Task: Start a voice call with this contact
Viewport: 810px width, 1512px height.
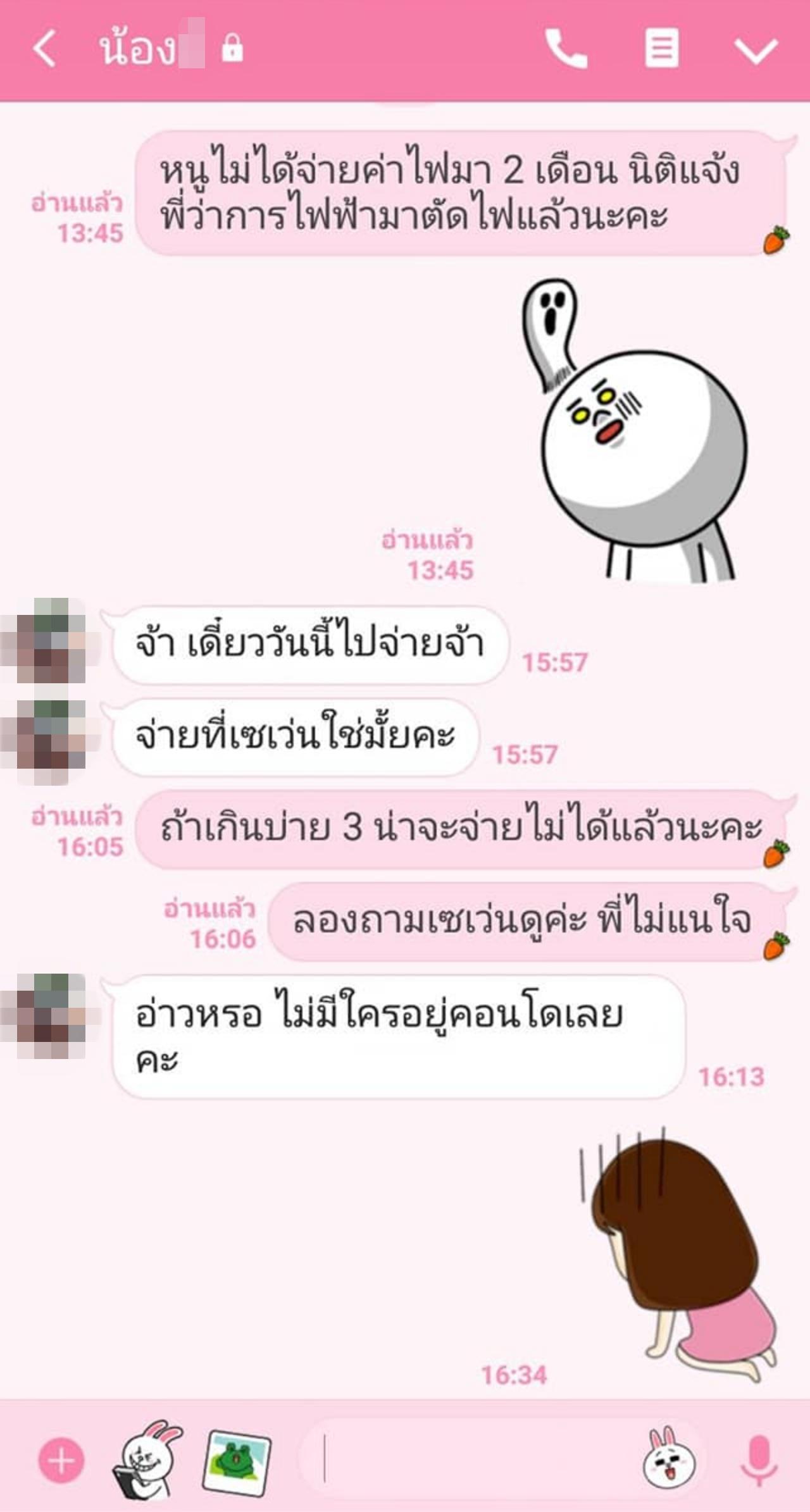Action: point(566,49)
